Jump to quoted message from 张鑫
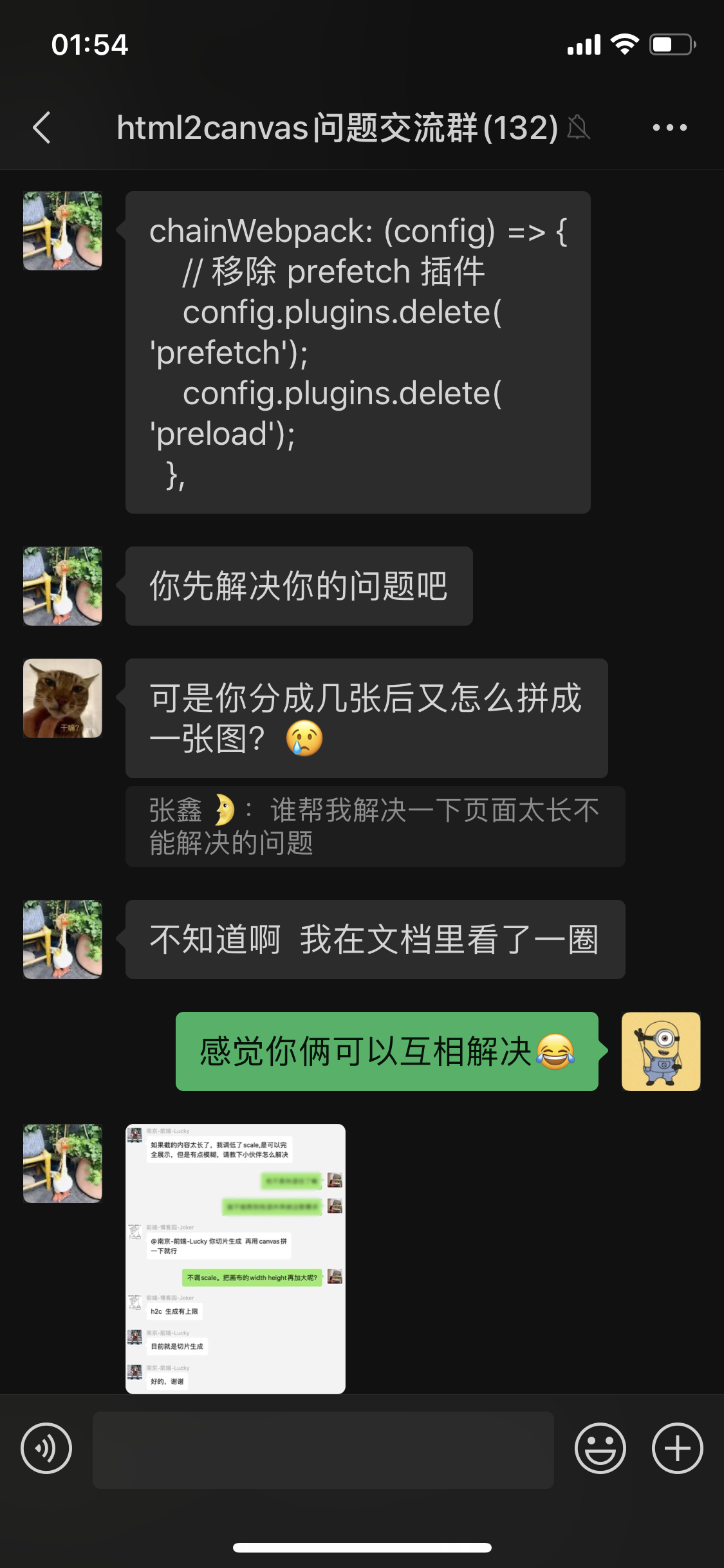The width and height of the screenshot is (724, 1568). [x=375, y=826]
